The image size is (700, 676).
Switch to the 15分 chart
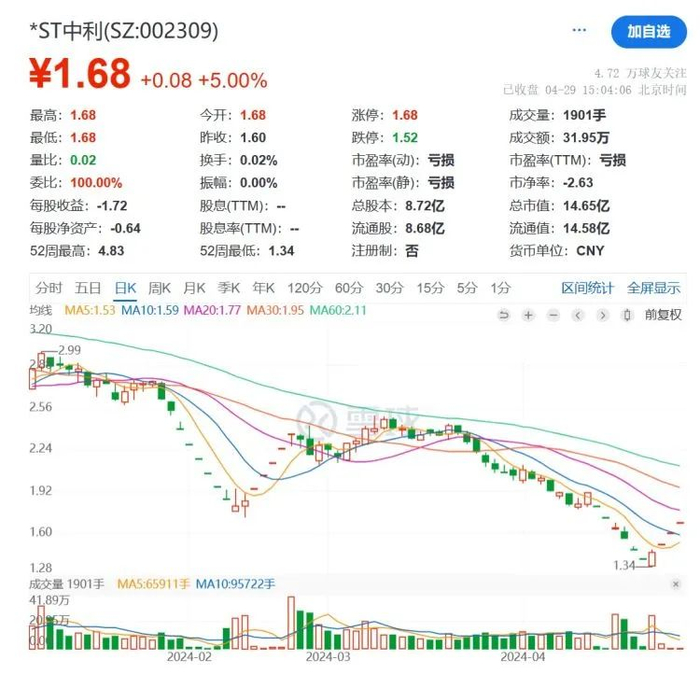pos(430,288)
